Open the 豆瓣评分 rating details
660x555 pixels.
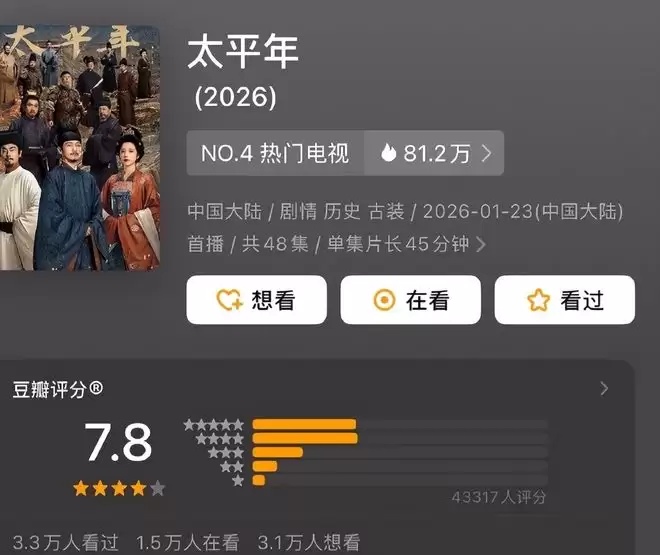coord(603,388)
